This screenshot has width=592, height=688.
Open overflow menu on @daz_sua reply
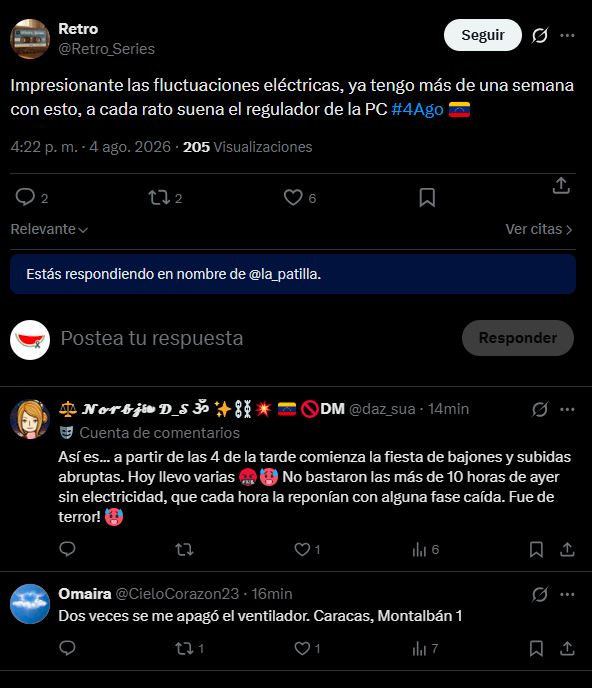click(x=567, y=409)
